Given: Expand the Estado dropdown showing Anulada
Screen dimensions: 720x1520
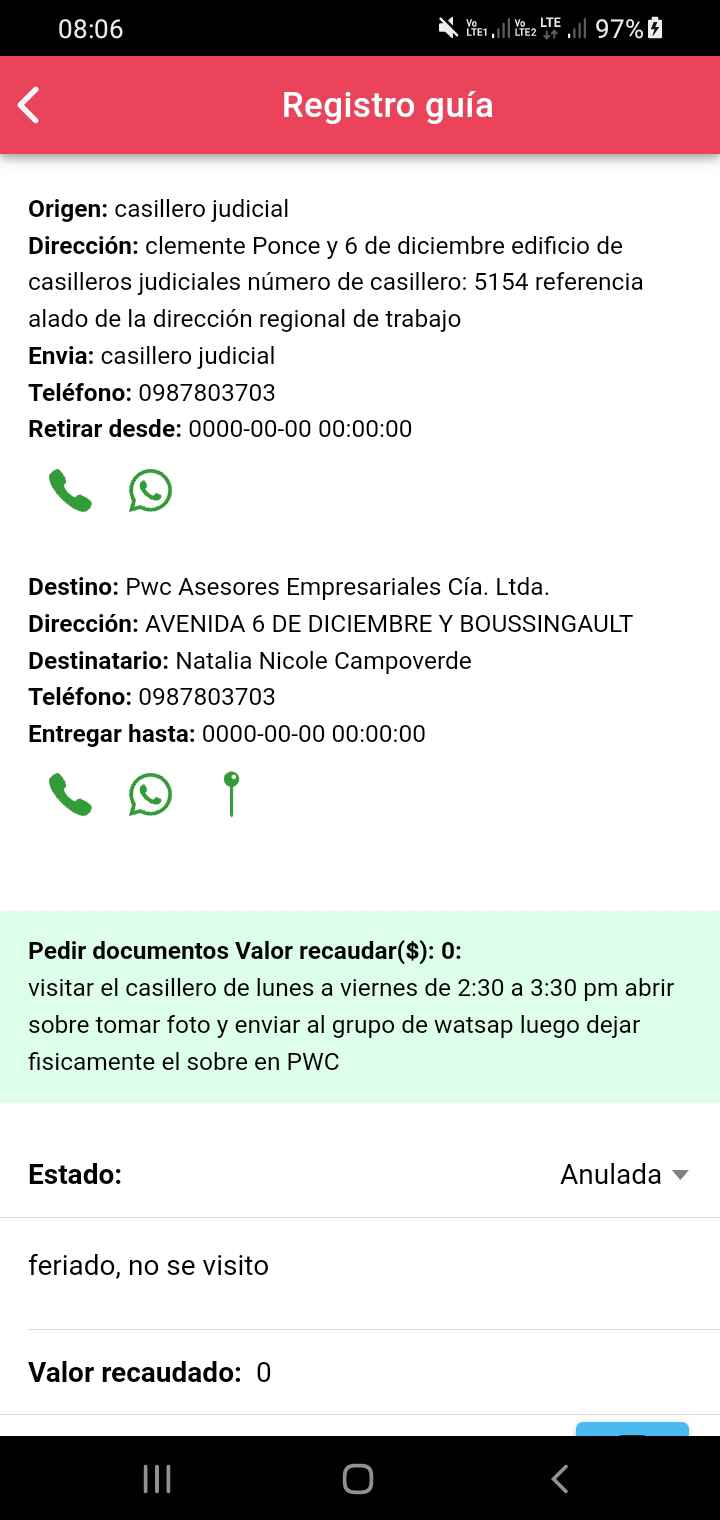Looking at the screenshot, I should pyautogui.click(x=625, y=1174).
